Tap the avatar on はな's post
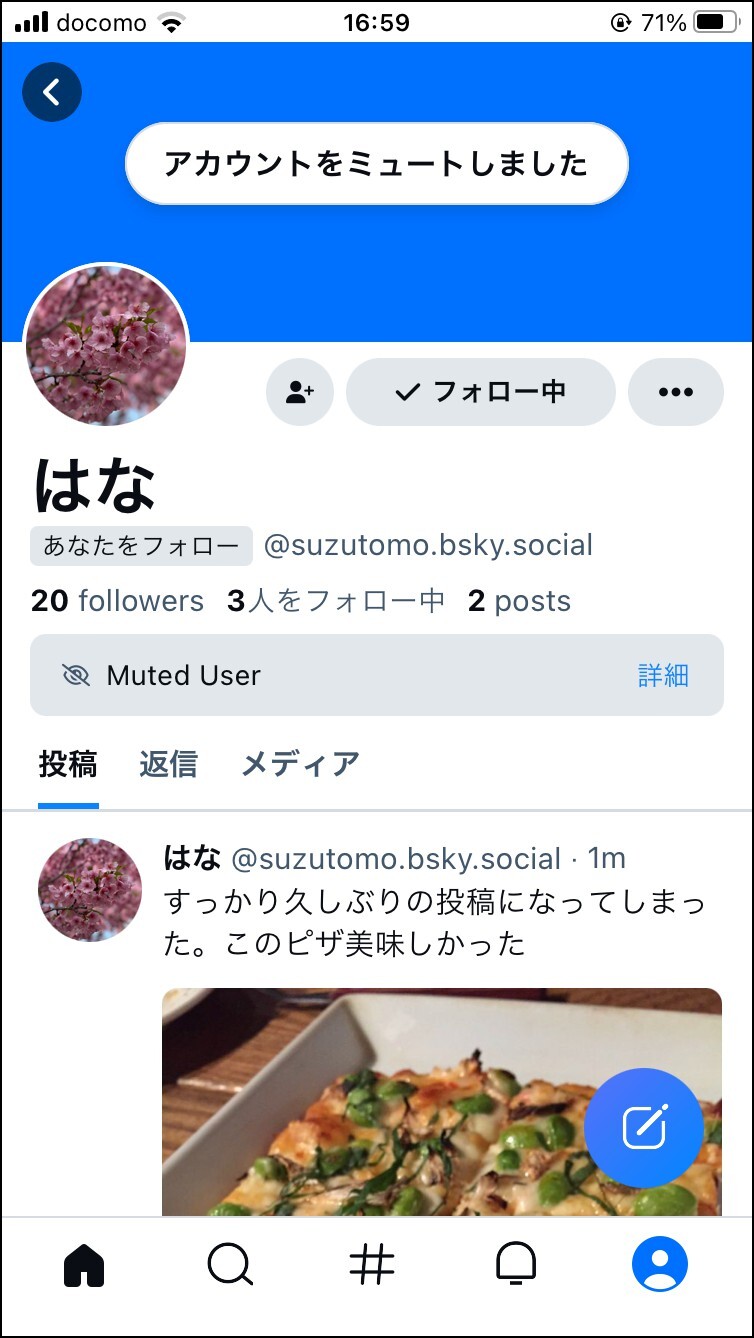 90,890
